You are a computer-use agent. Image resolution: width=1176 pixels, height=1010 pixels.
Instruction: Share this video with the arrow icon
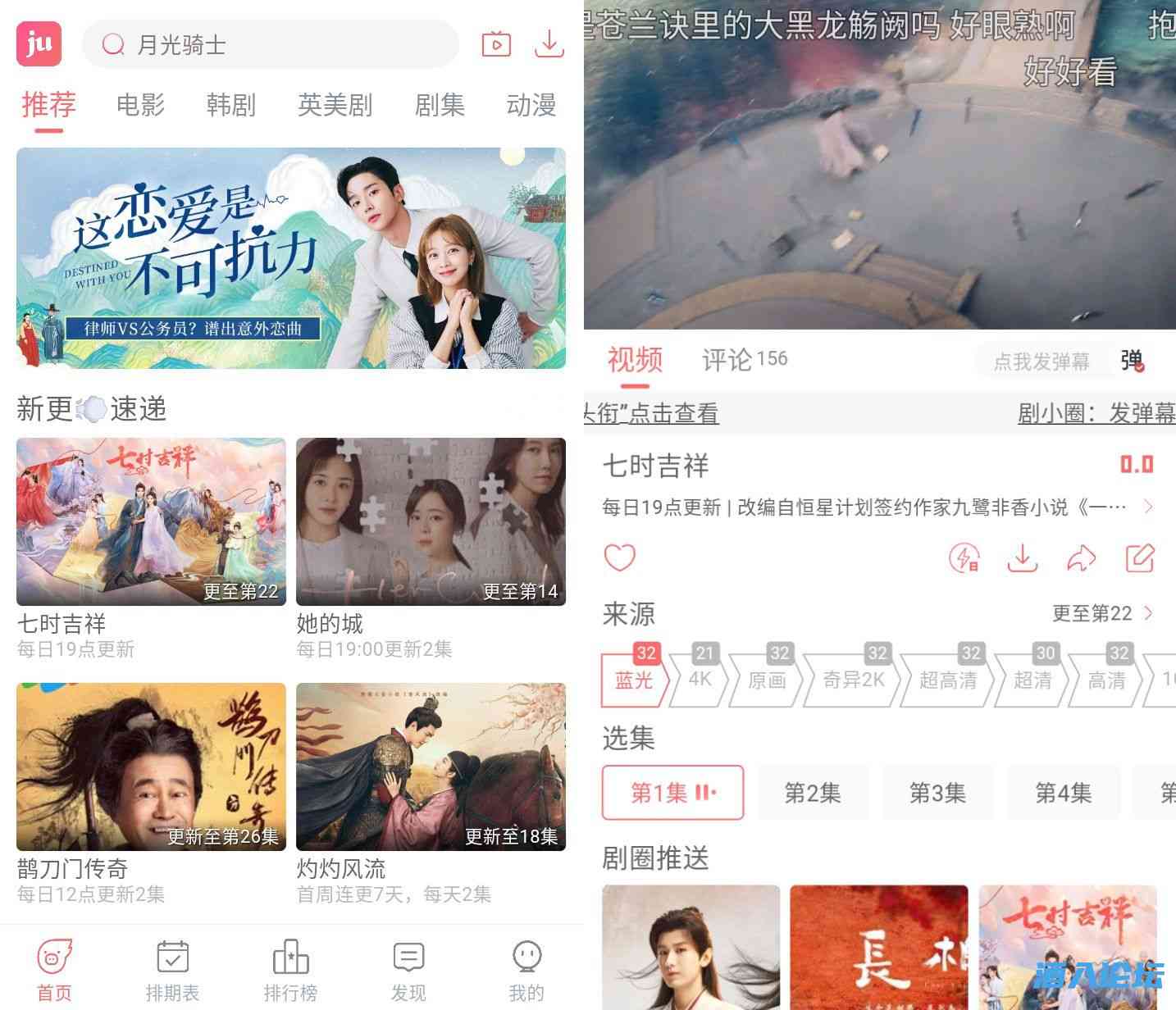point(1082,558)
